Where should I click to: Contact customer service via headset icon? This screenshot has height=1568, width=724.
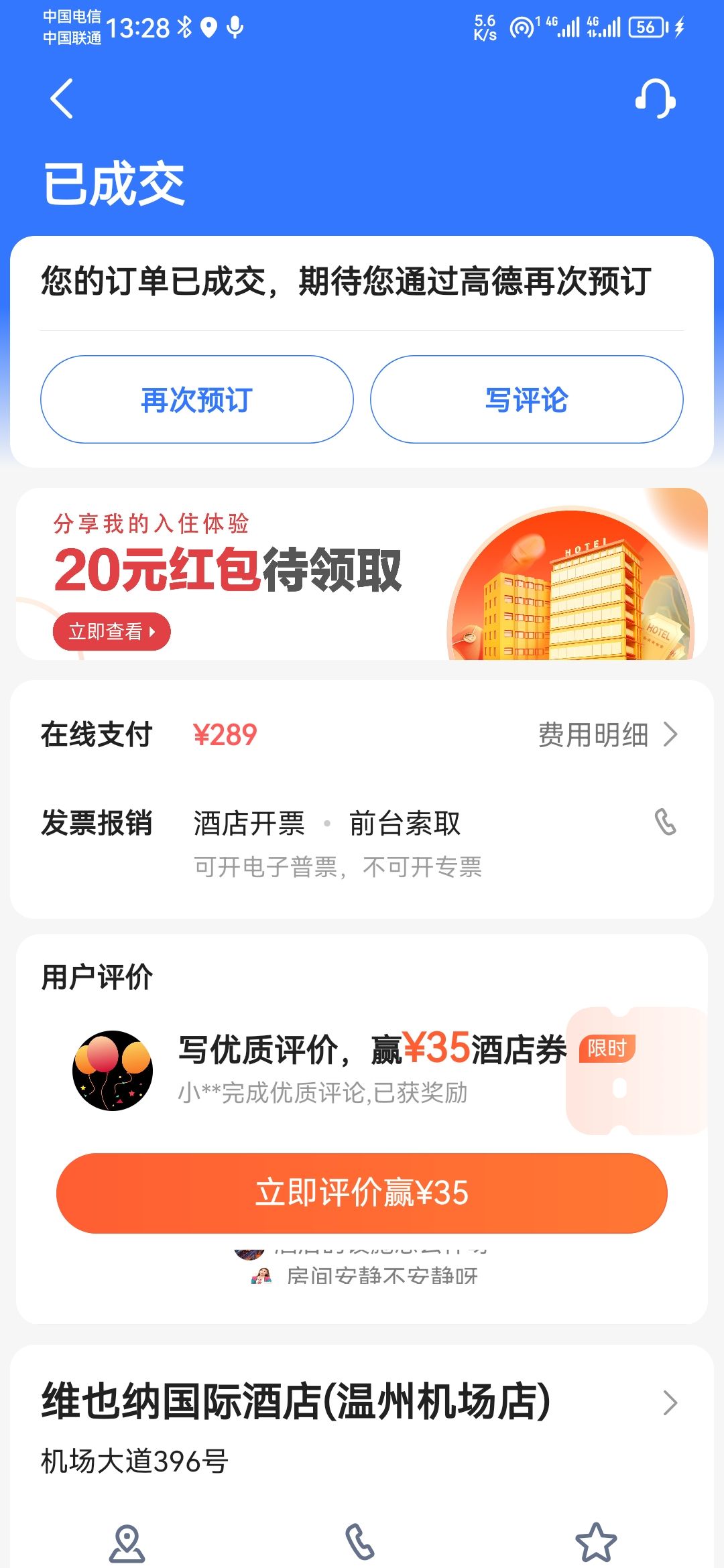[655, 99]
